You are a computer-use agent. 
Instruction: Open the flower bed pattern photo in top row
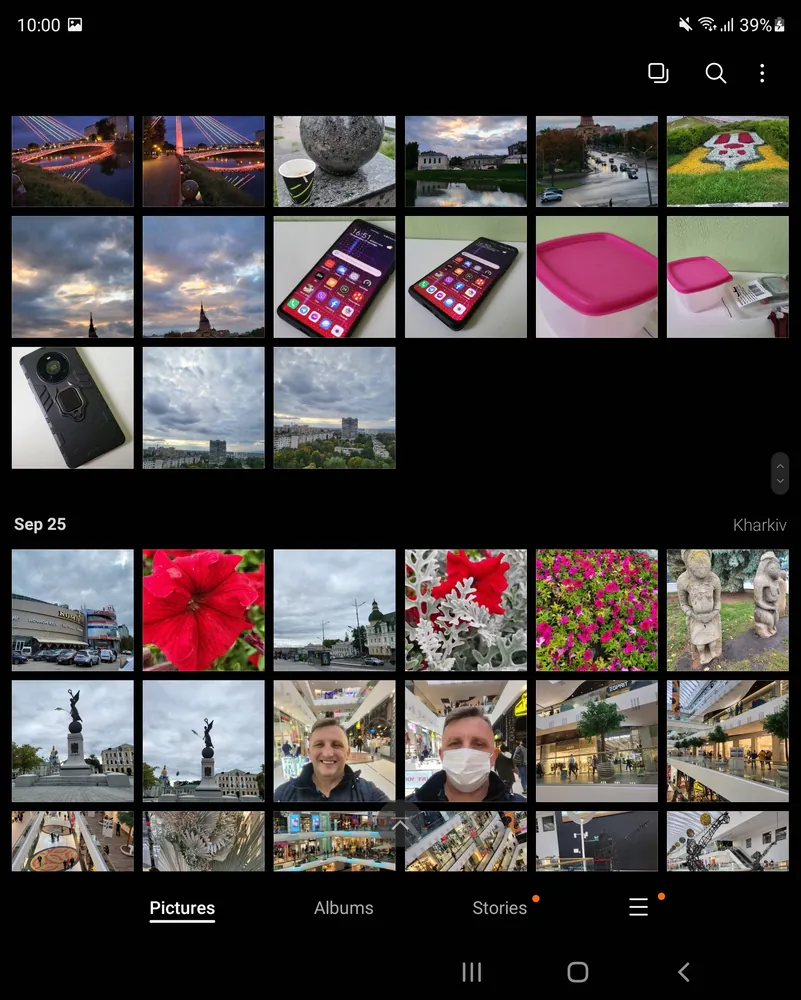pyautogui.click(x=727, y=161)
